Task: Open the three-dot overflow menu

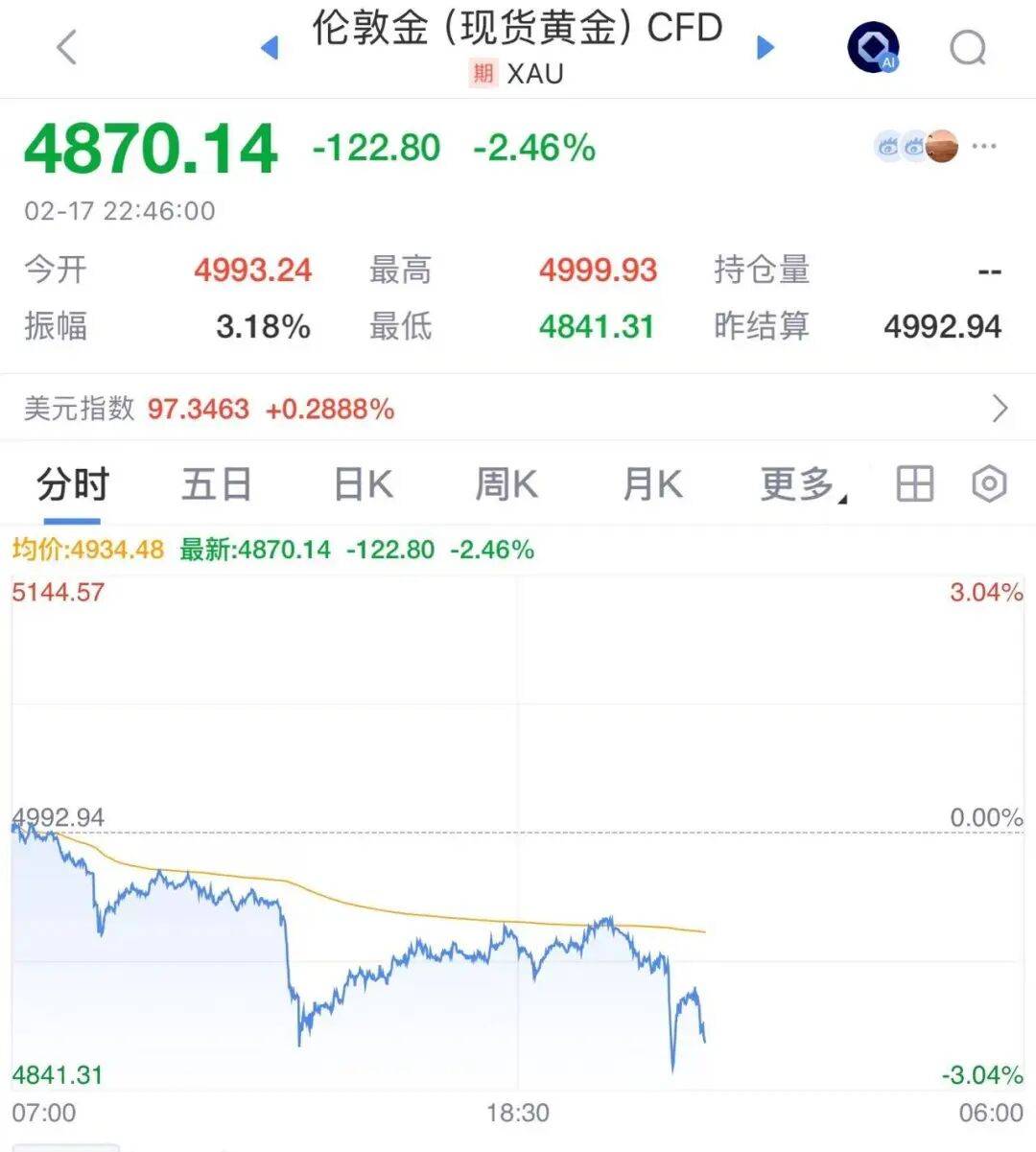Action: [984, 147]
